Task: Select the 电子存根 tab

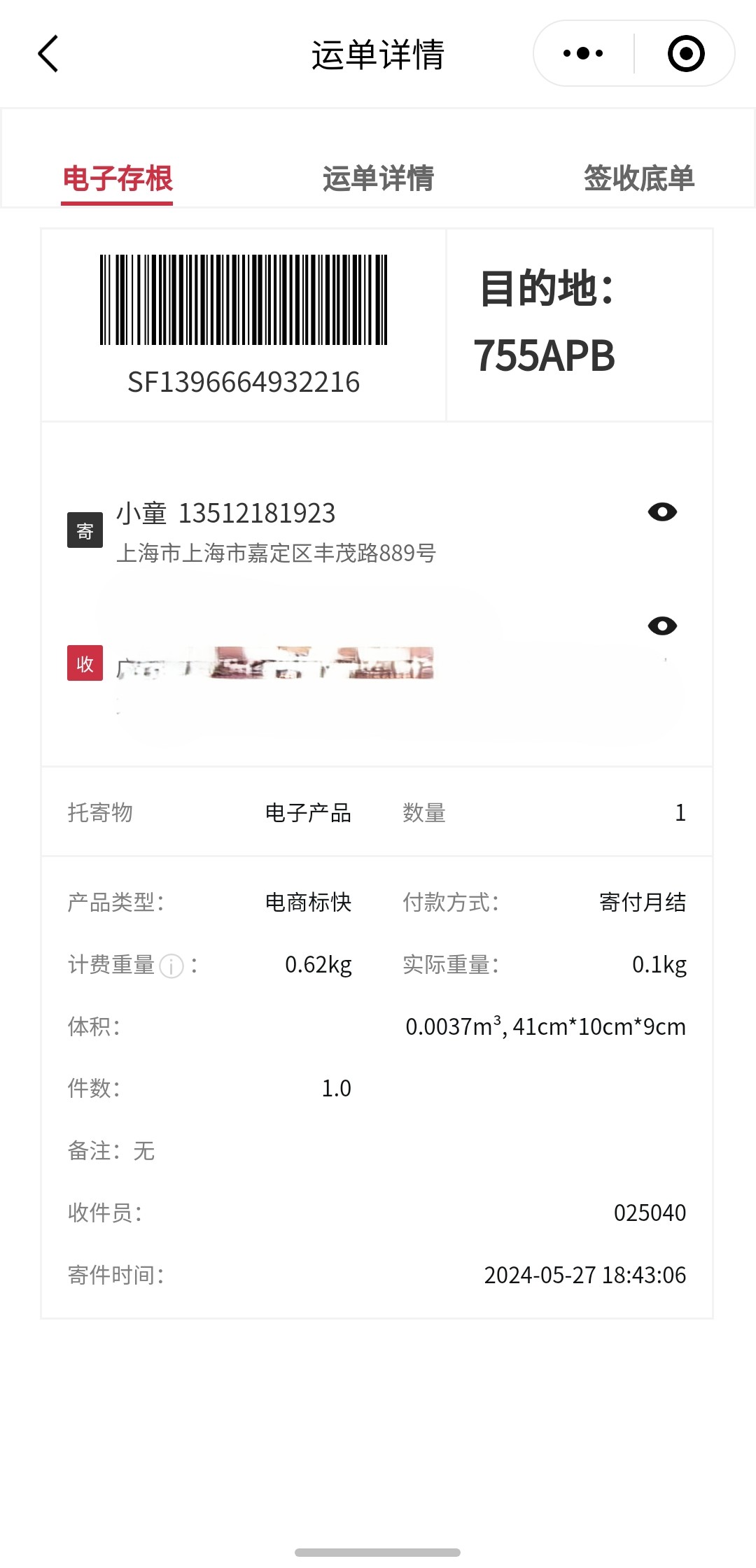Action: point(118,178)
